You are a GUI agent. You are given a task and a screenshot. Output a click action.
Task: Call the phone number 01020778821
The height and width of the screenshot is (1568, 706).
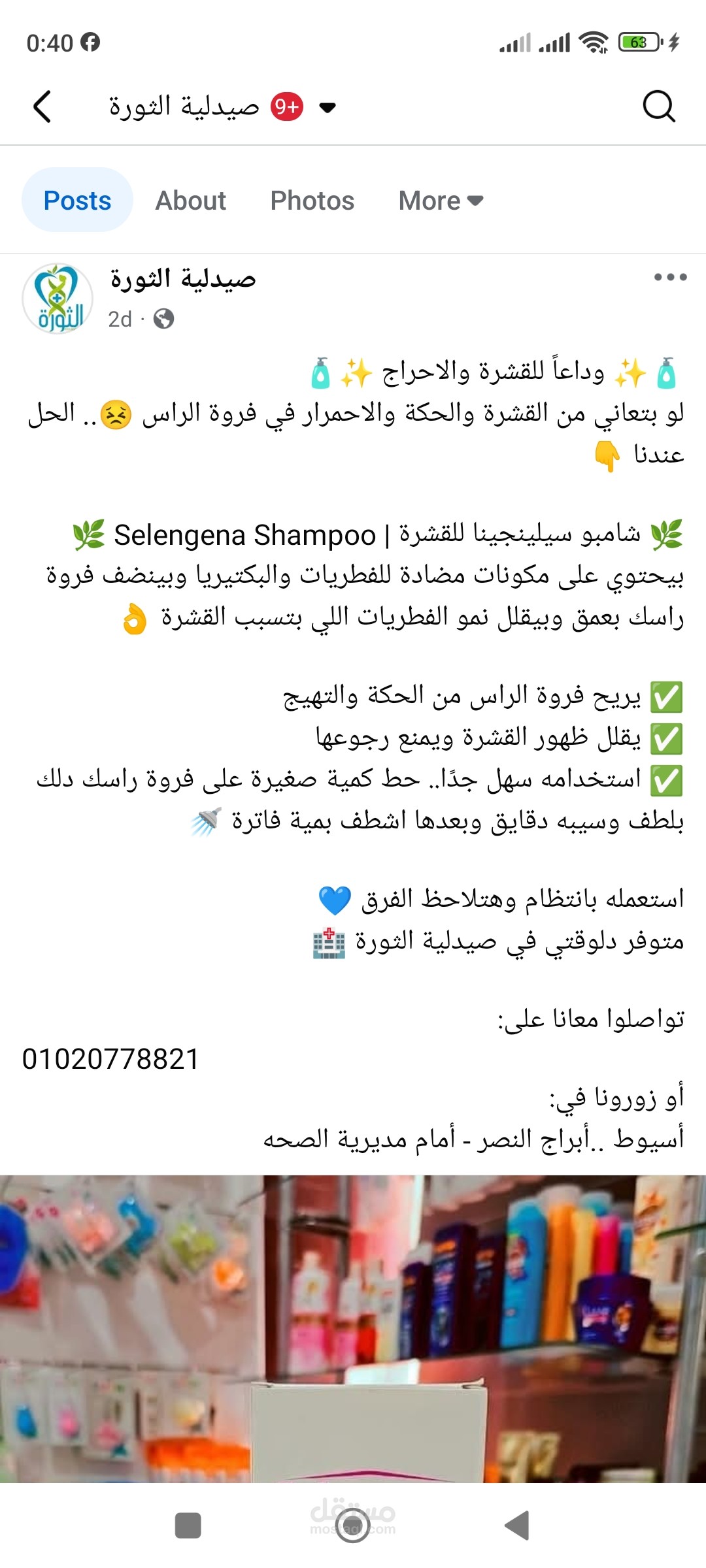(x=110, y=1059)
